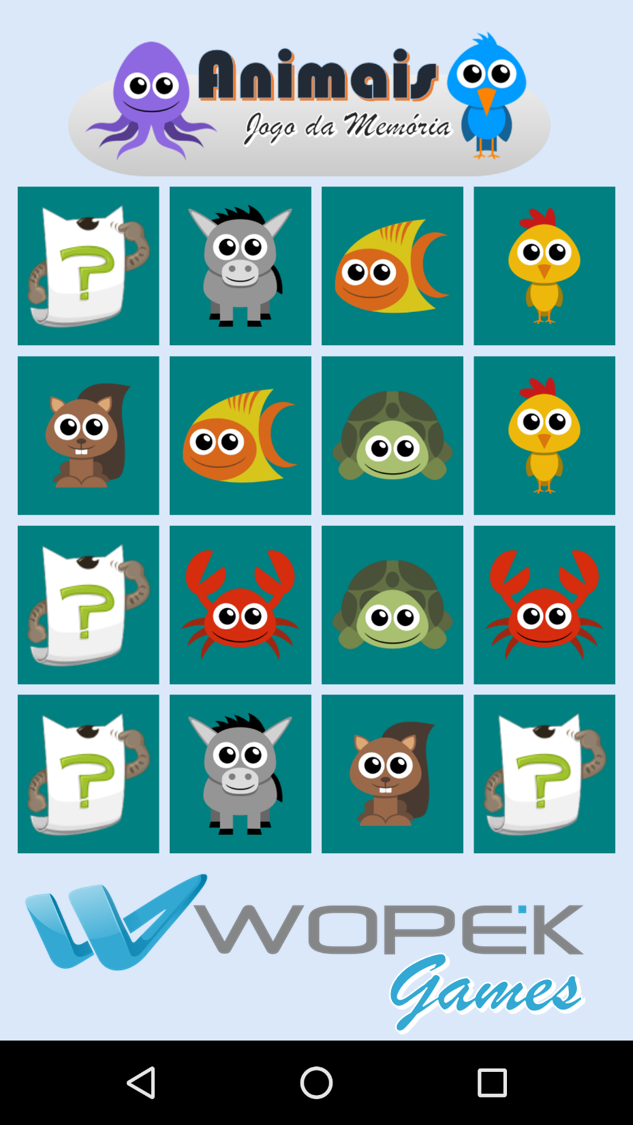The image size is (633, 1125).
Task: Go back with the system back button
Action: tap(141, 1082)
